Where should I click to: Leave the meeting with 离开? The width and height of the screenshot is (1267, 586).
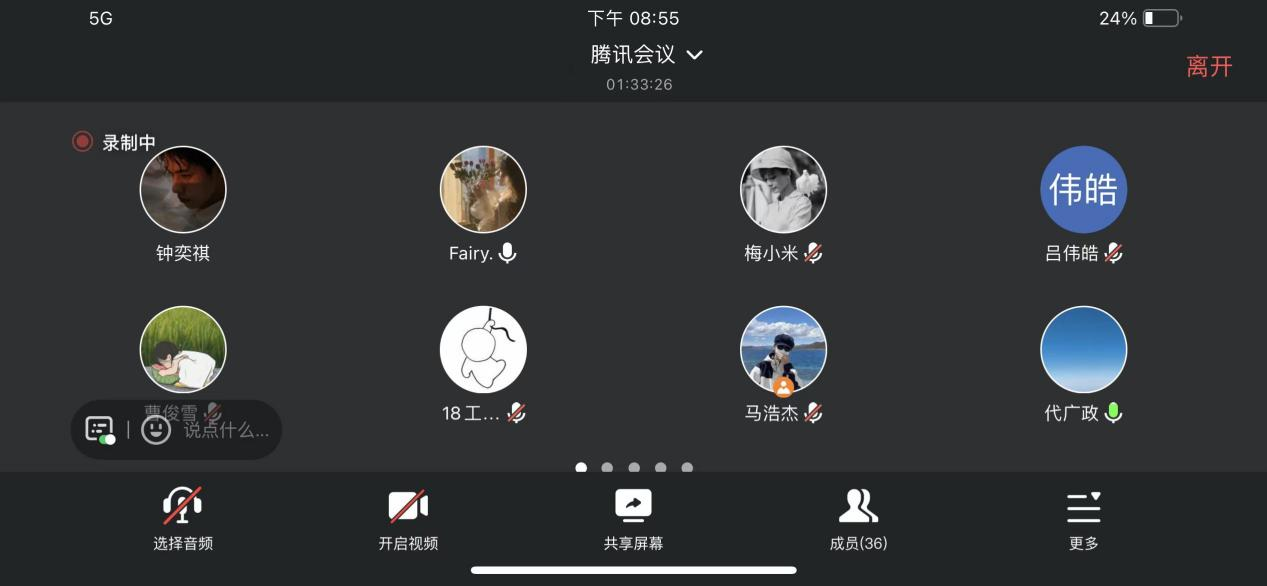pos(1209,67)
